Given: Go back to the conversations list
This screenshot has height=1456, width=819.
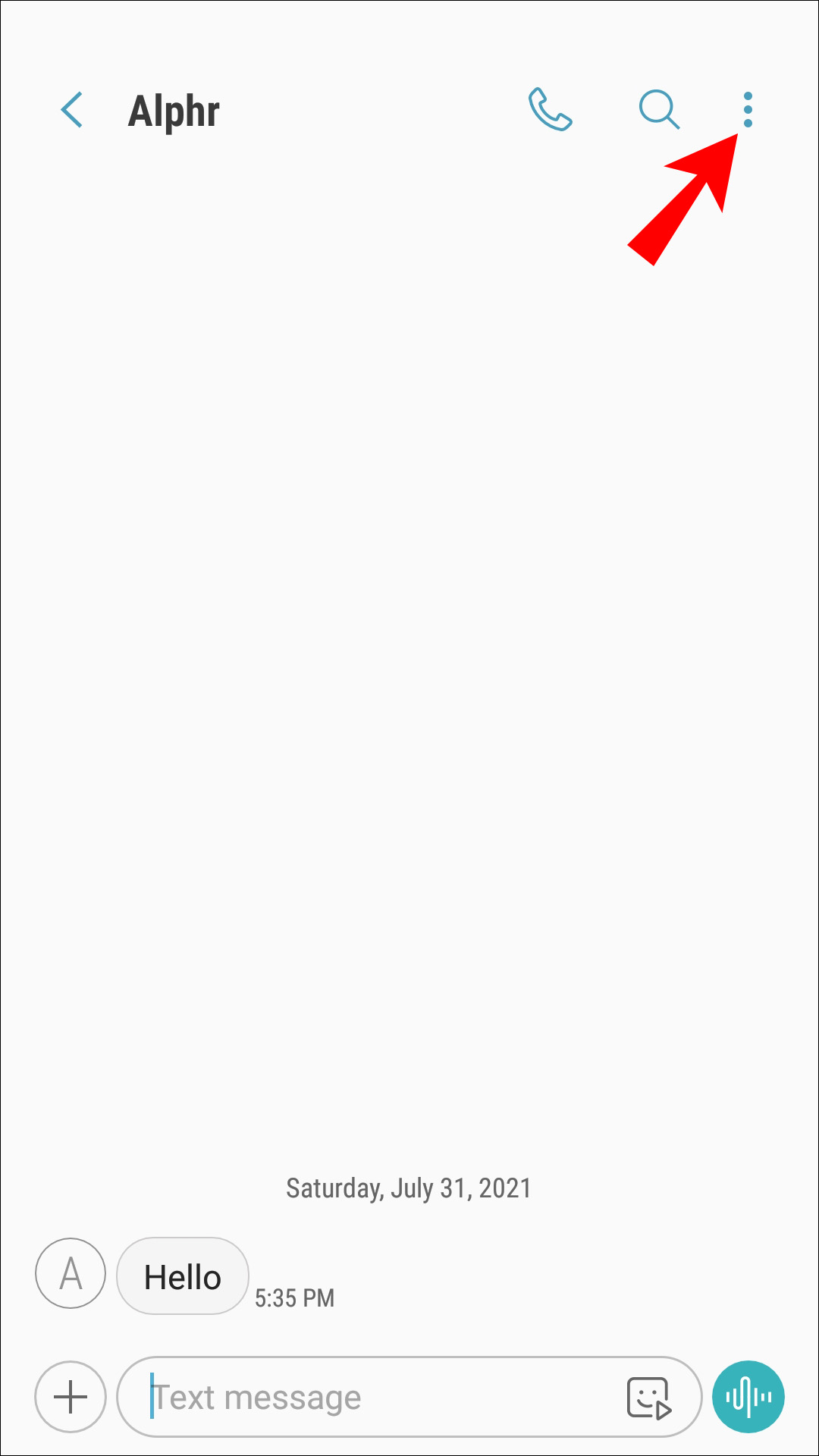Looking at the screenshot, I should click(x=72, y=111).
